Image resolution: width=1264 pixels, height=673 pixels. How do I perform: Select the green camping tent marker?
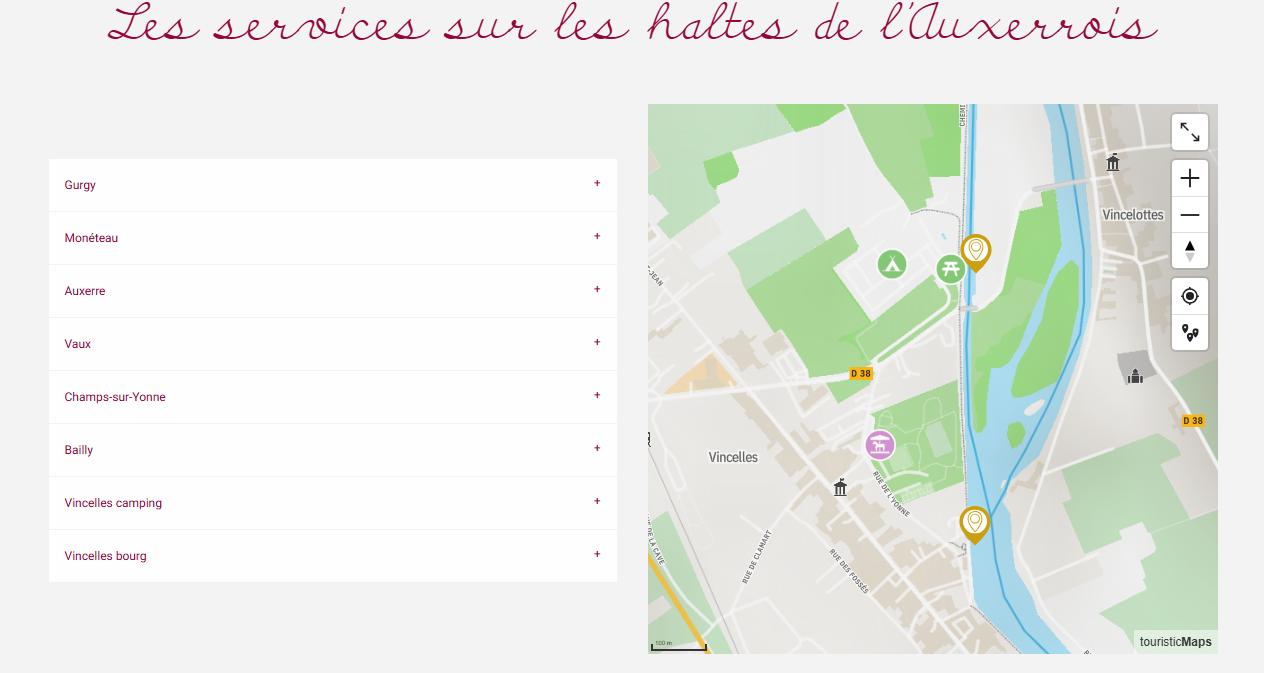[x=891, y=264]
